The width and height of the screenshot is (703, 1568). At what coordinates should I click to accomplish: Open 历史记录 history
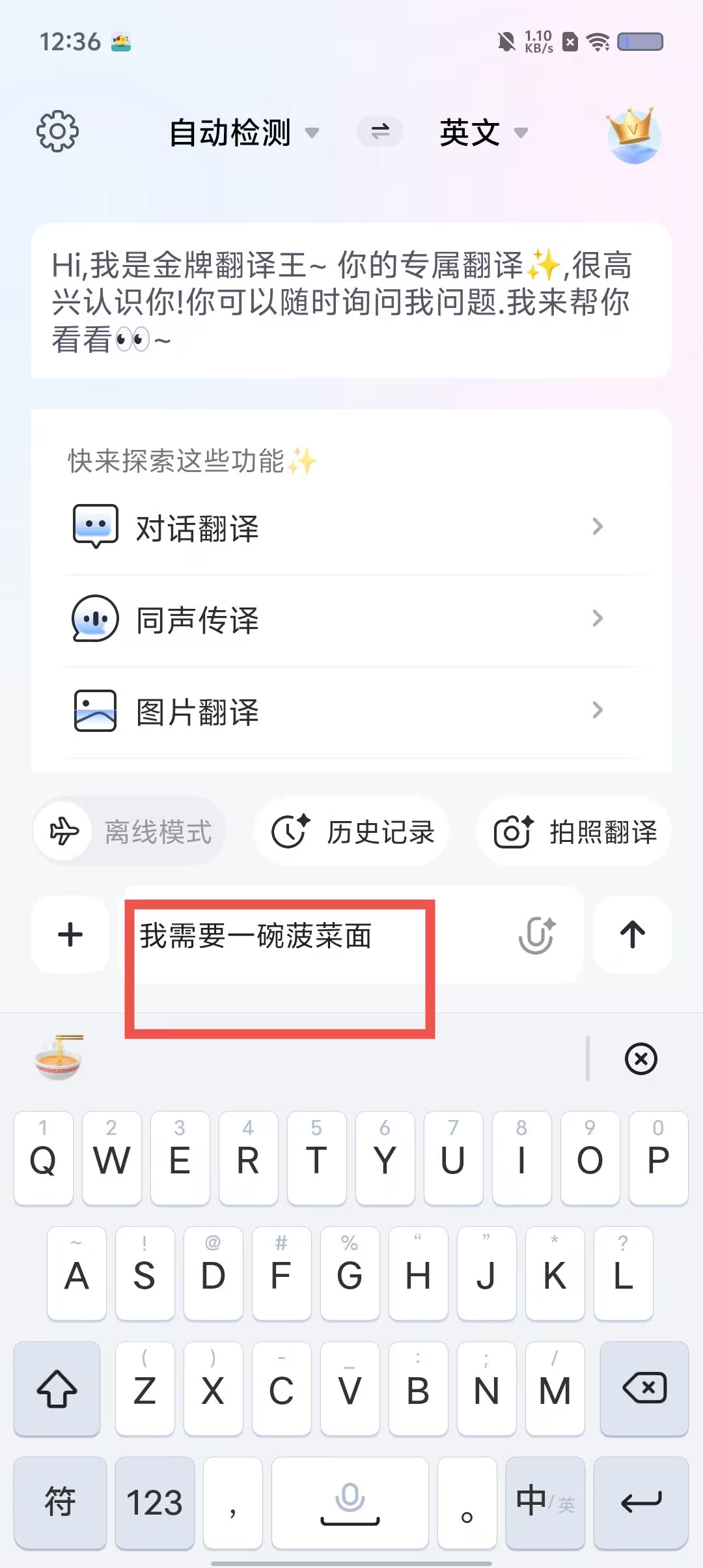pos(352,832)
